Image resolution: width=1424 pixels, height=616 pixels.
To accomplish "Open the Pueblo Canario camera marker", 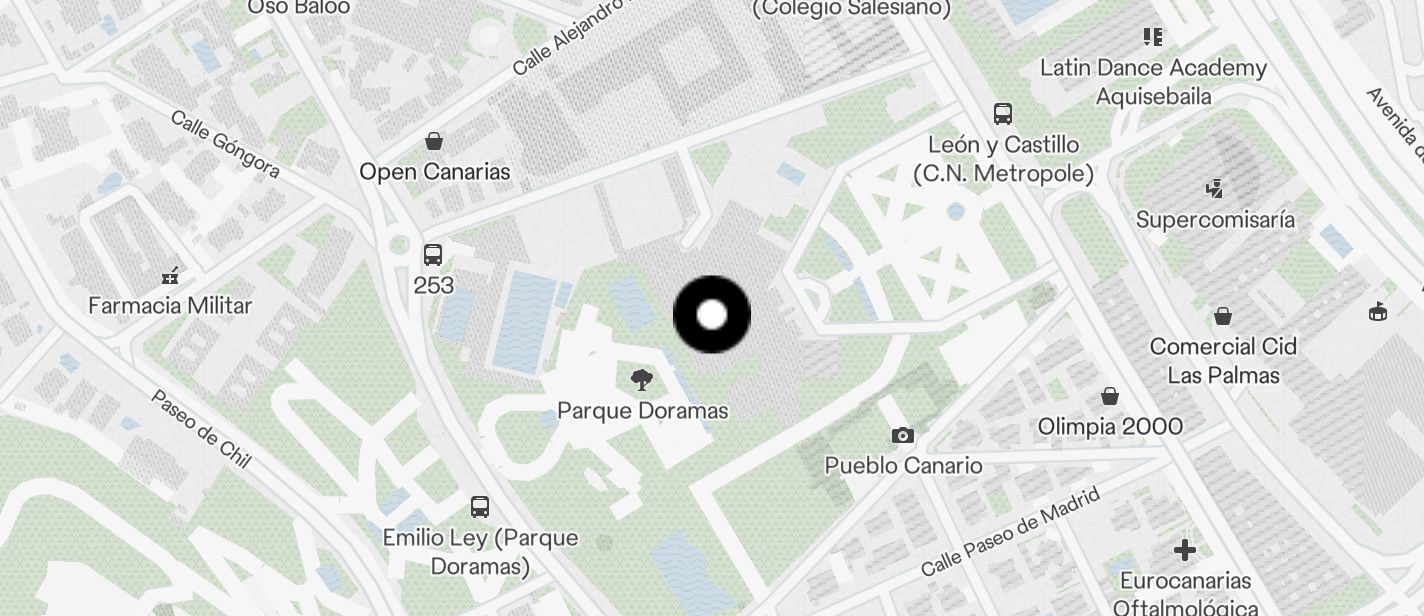I will 903,435.
